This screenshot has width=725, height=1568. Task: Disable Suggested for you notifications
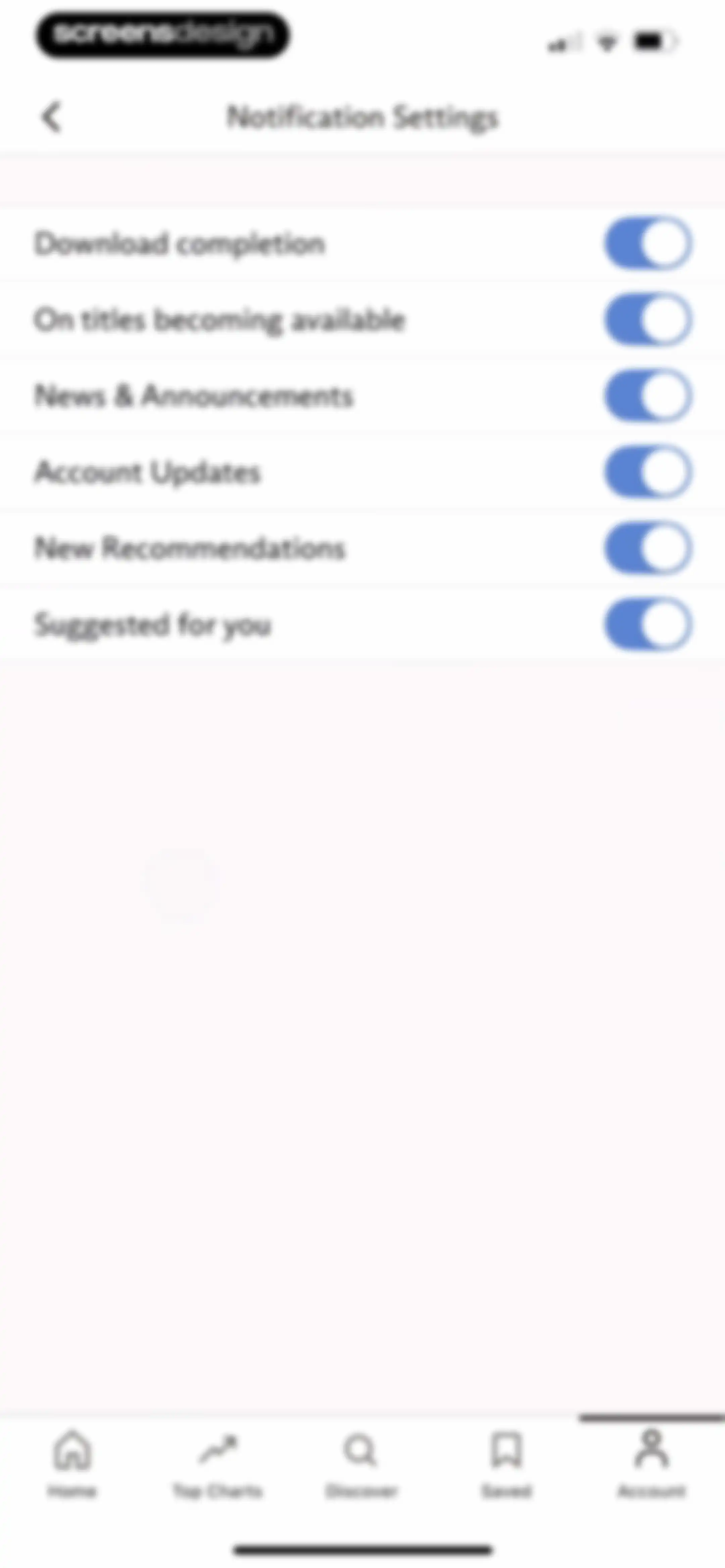[648, 624]
